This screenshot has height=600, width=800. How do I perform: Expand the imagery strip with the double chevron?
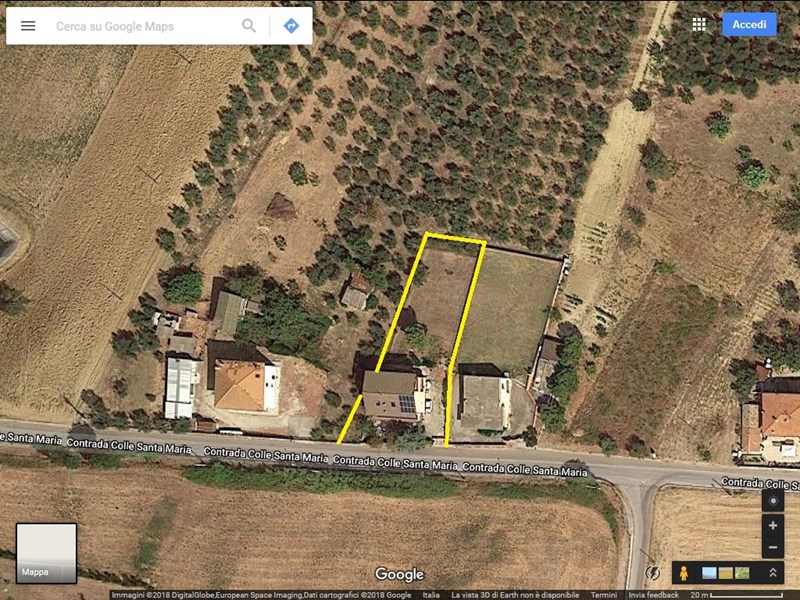pyautogui.click(x=772, y=573)
